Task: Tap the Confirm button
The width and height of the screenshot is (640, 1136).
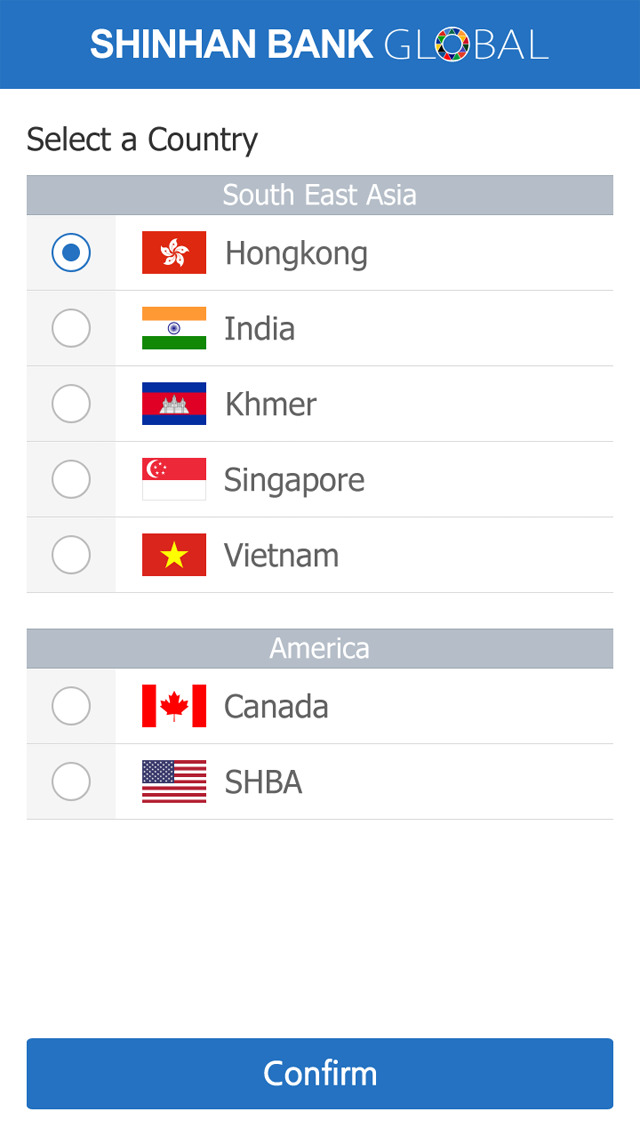Action: pyautogui.click(x=320, y=1073)
